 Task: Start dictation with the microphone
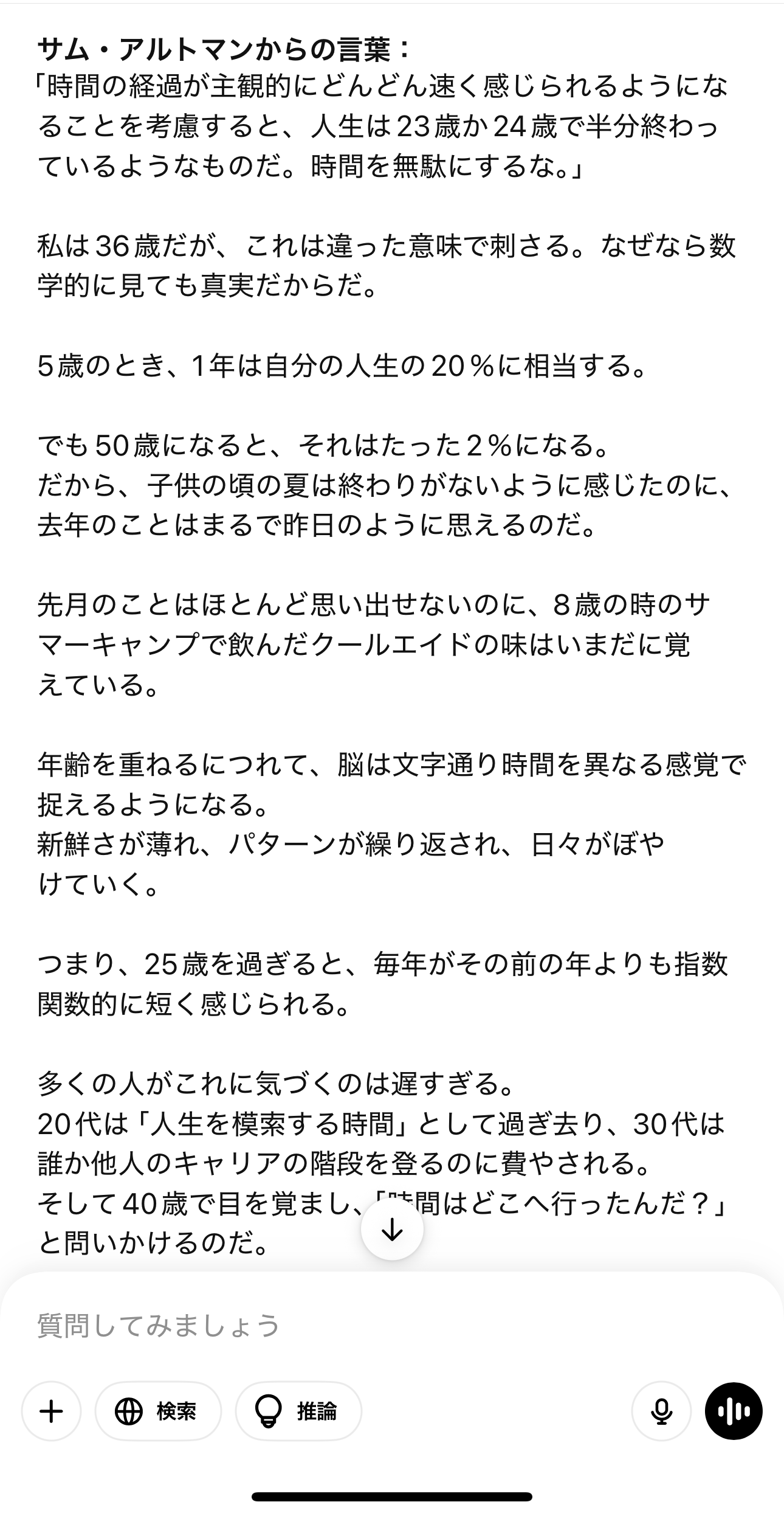tap(661, 1411)
